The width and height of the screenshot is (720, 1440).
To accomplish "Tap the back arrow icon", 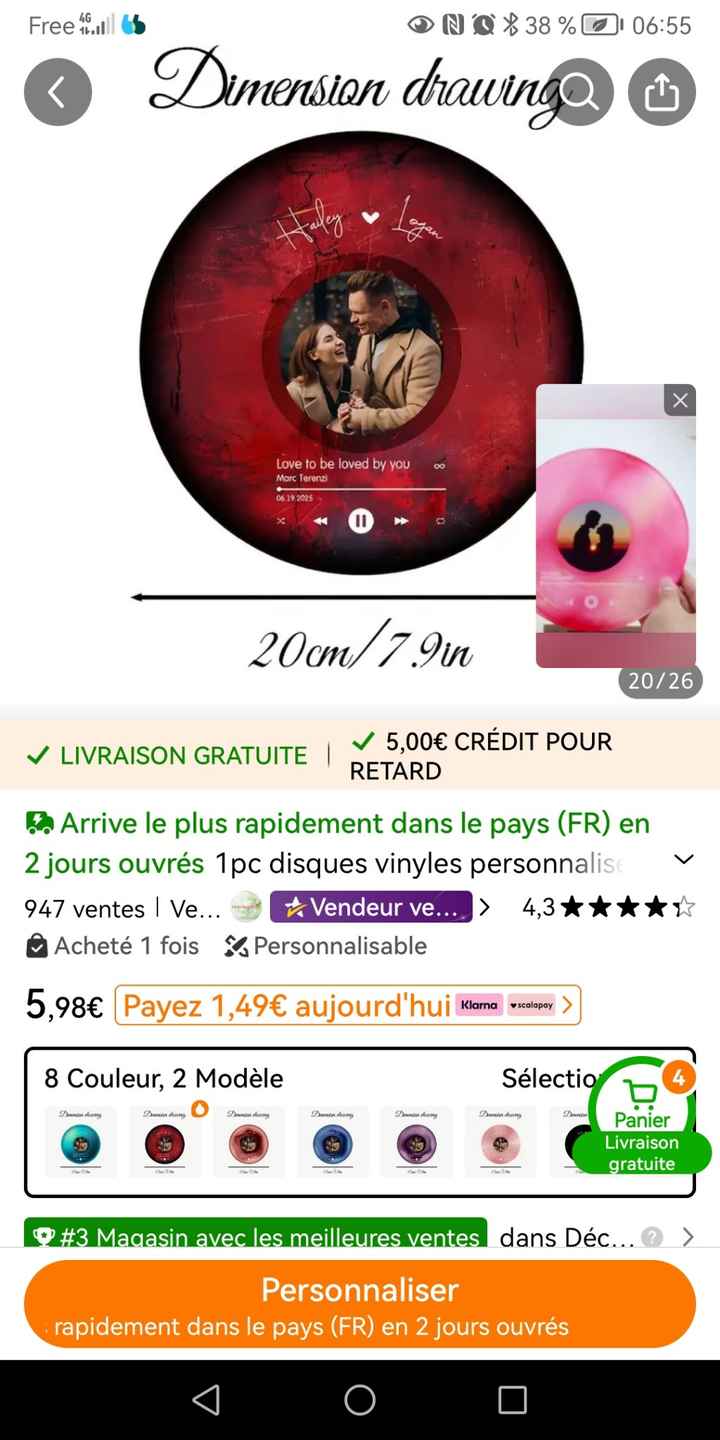I will (x=57, y=91).
